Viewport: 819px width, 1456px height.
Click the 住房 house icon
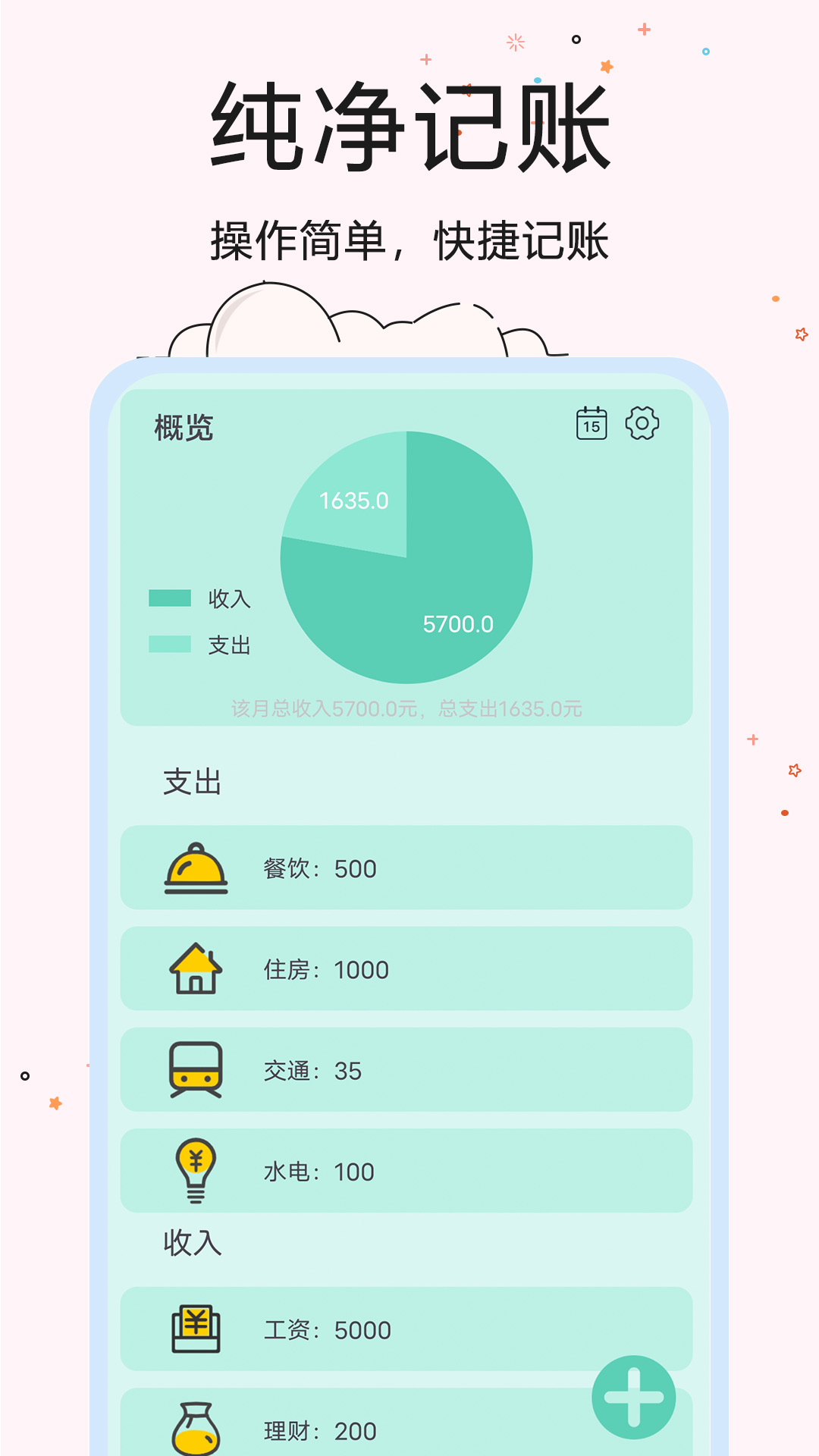pos(196,969)
